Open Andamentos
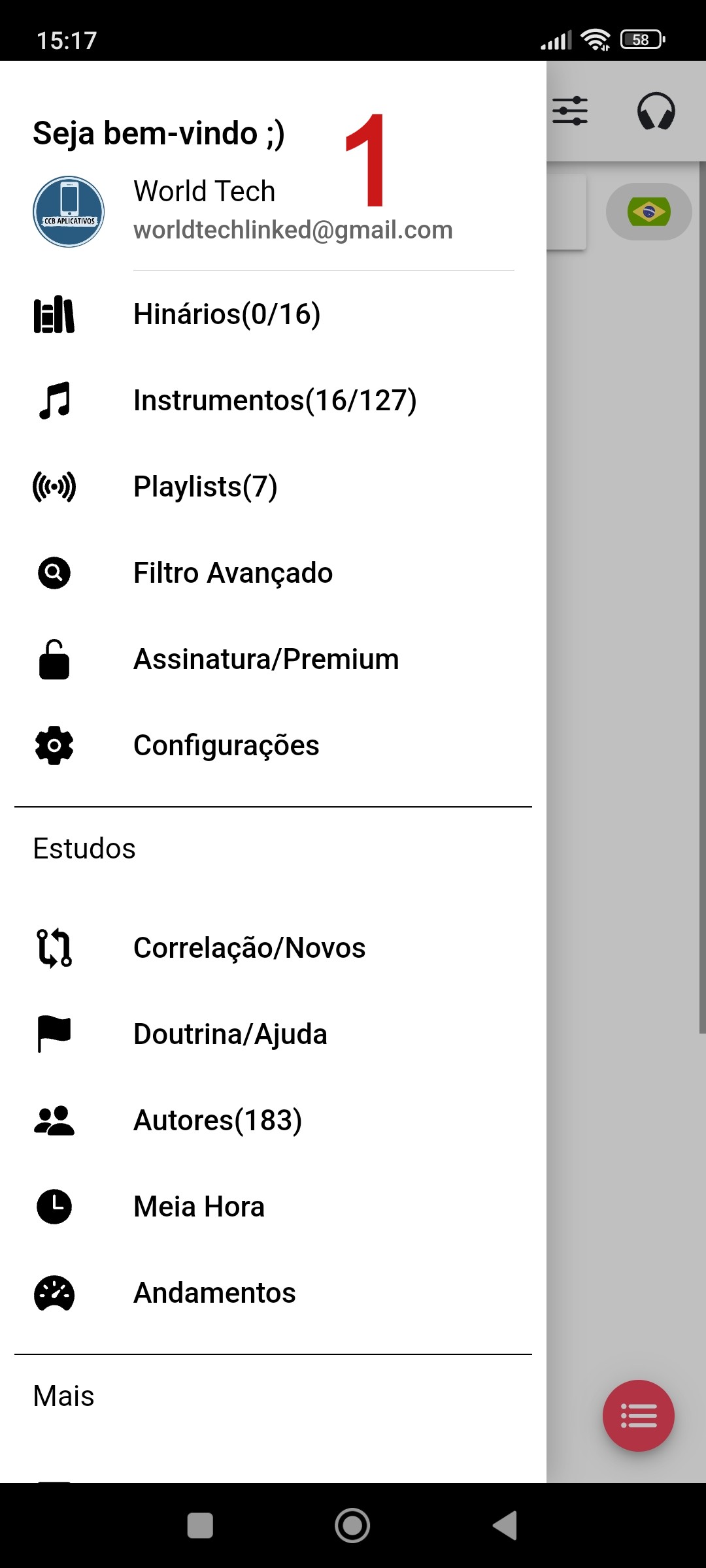 coord(273,1293)
